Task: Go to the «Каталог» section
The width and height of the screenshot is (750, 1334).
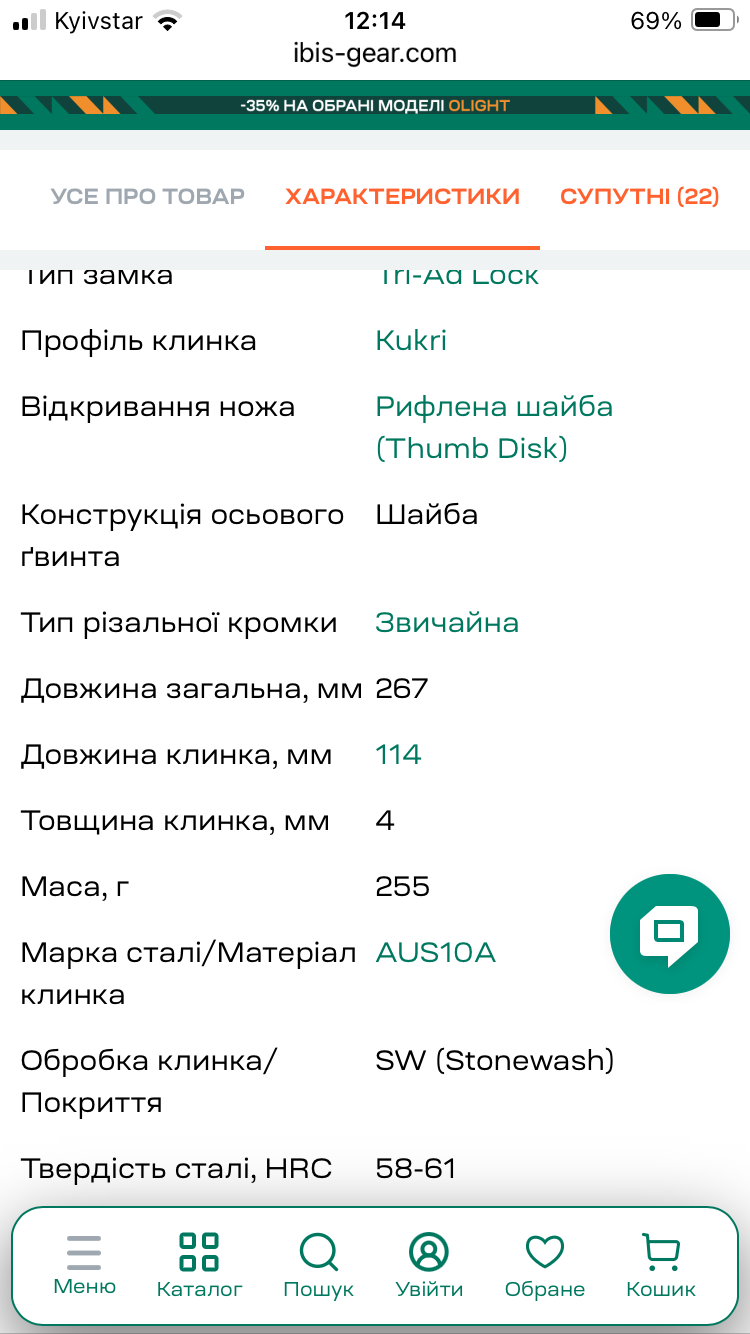Action: coord(199,1265)
